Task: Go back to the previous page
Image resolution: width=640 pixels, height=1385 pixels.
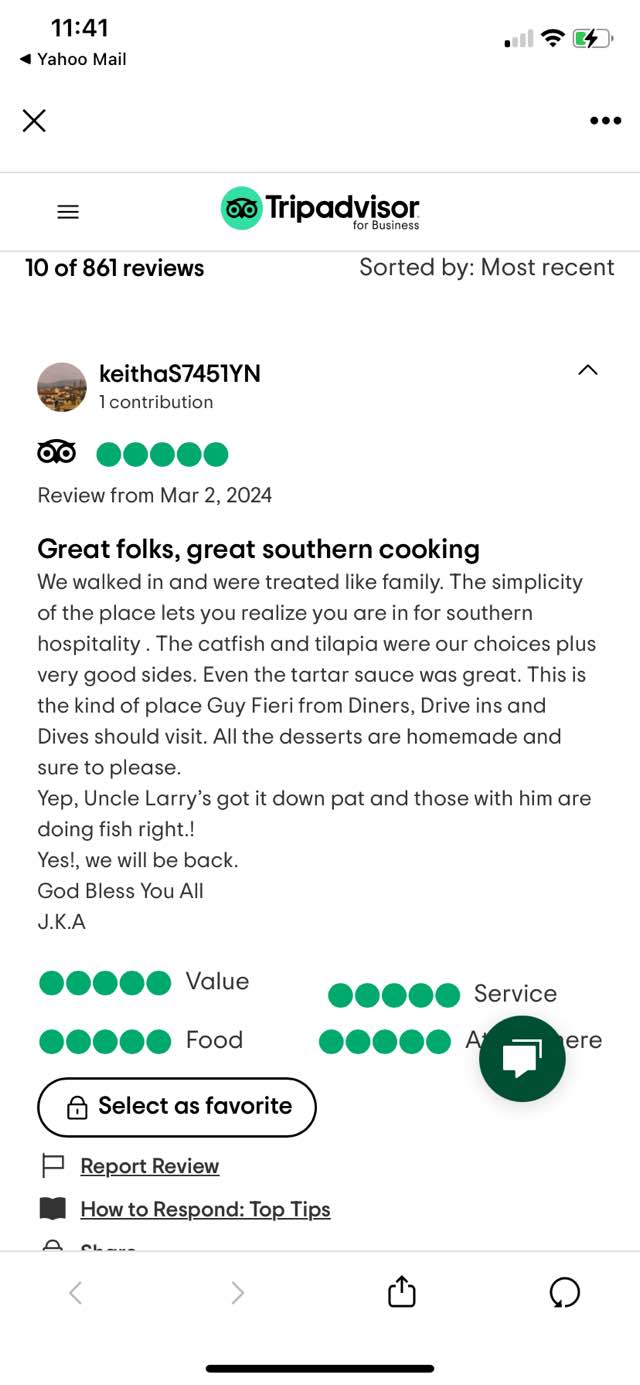Action: (75, 1292)
